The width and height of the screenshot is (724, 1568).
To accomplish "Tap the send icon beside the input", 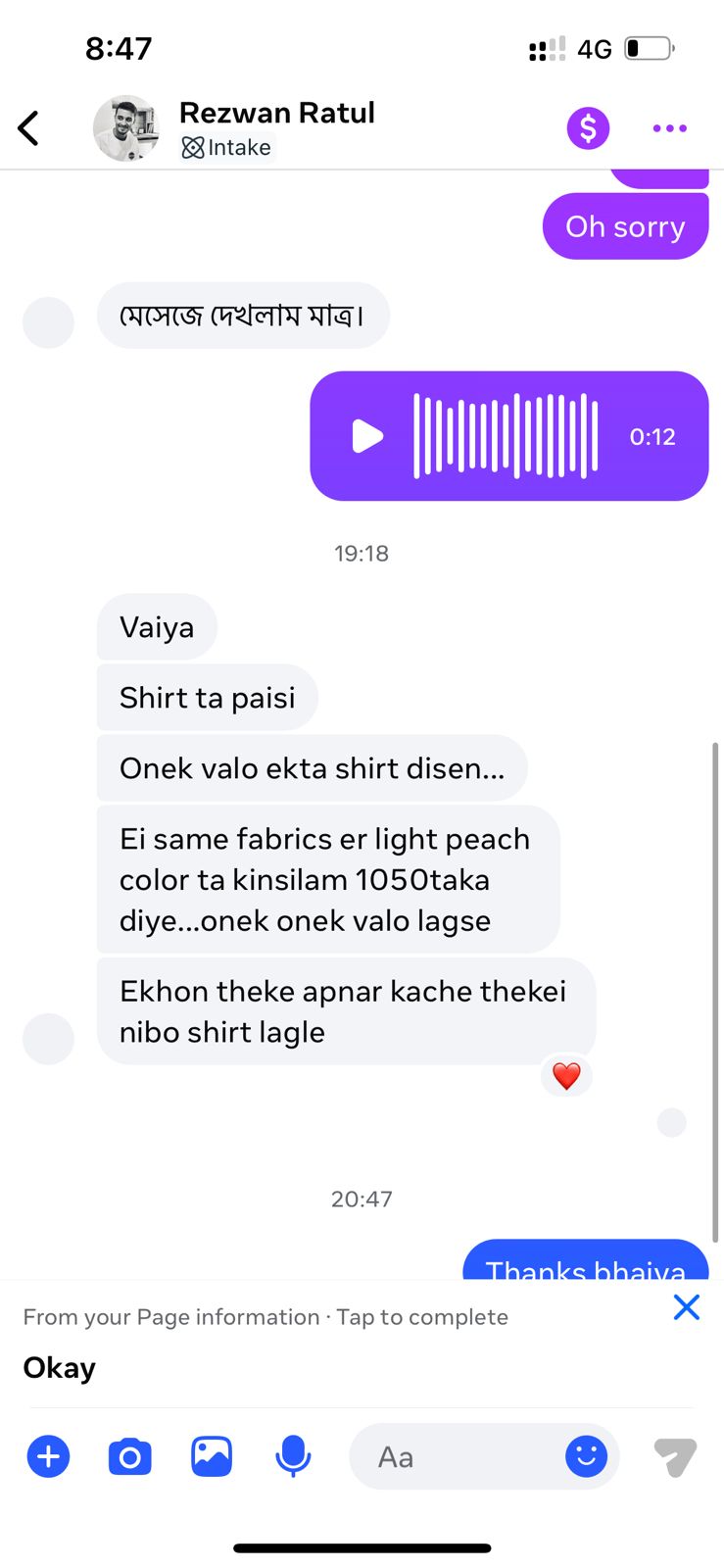I will tap(675, 1457).
